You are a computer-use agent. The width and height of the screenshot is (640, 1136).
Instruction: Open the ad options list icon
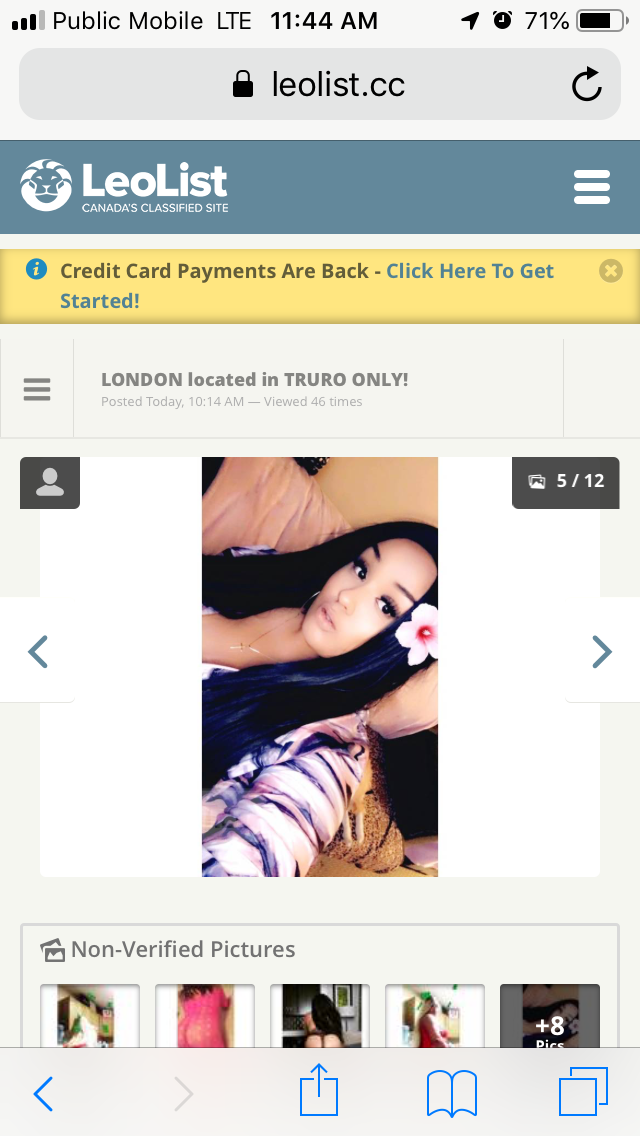[x=37, y=389]
